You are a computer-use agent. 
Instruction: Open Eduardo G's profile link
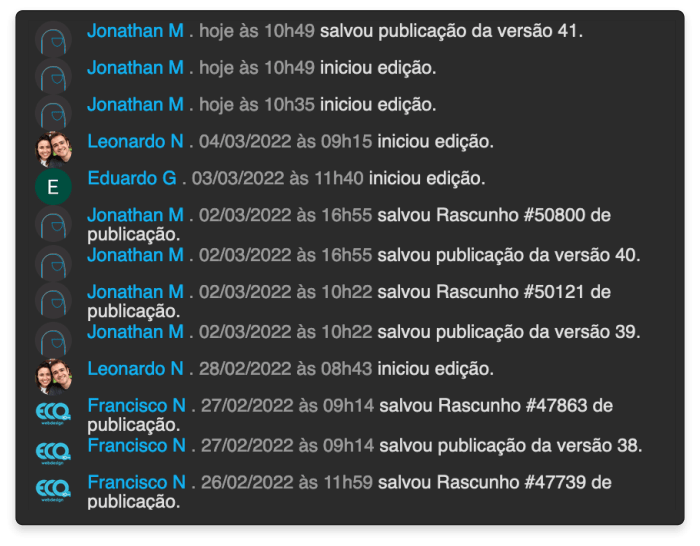coord(132,179)
